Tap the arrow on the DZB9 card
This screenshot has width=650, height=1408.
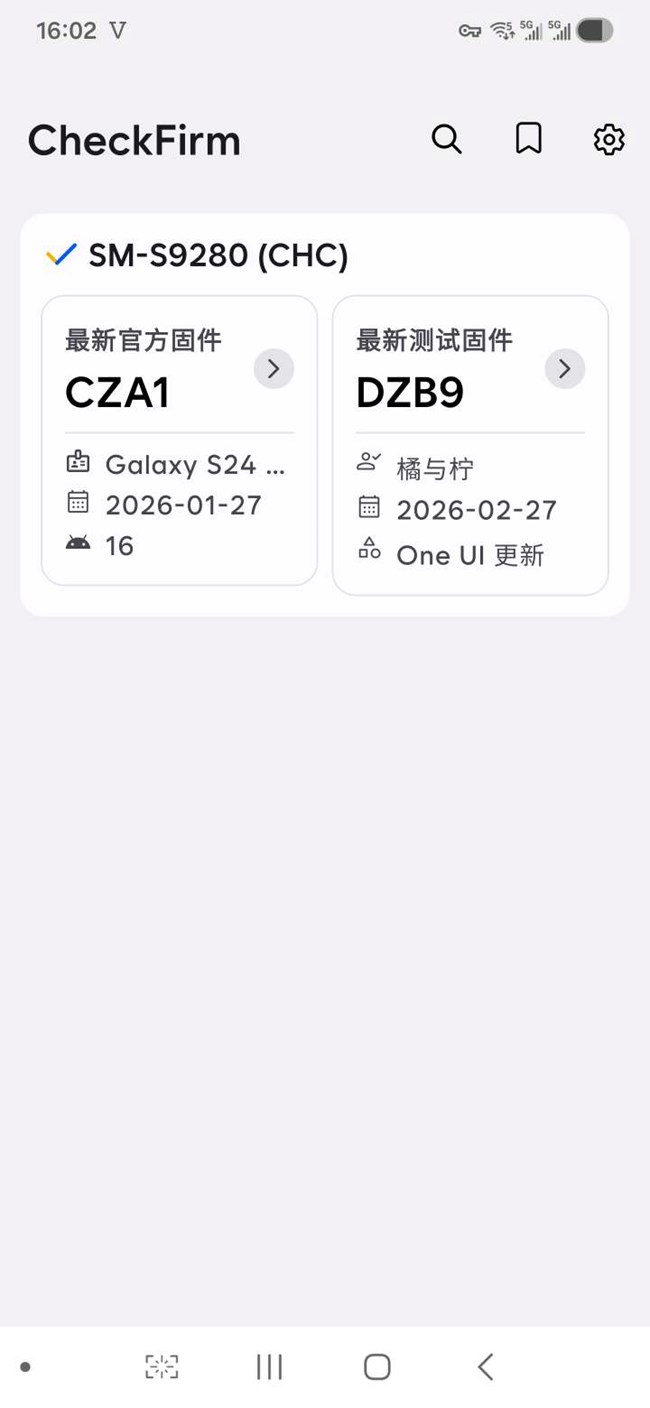(x=564, y=369)
